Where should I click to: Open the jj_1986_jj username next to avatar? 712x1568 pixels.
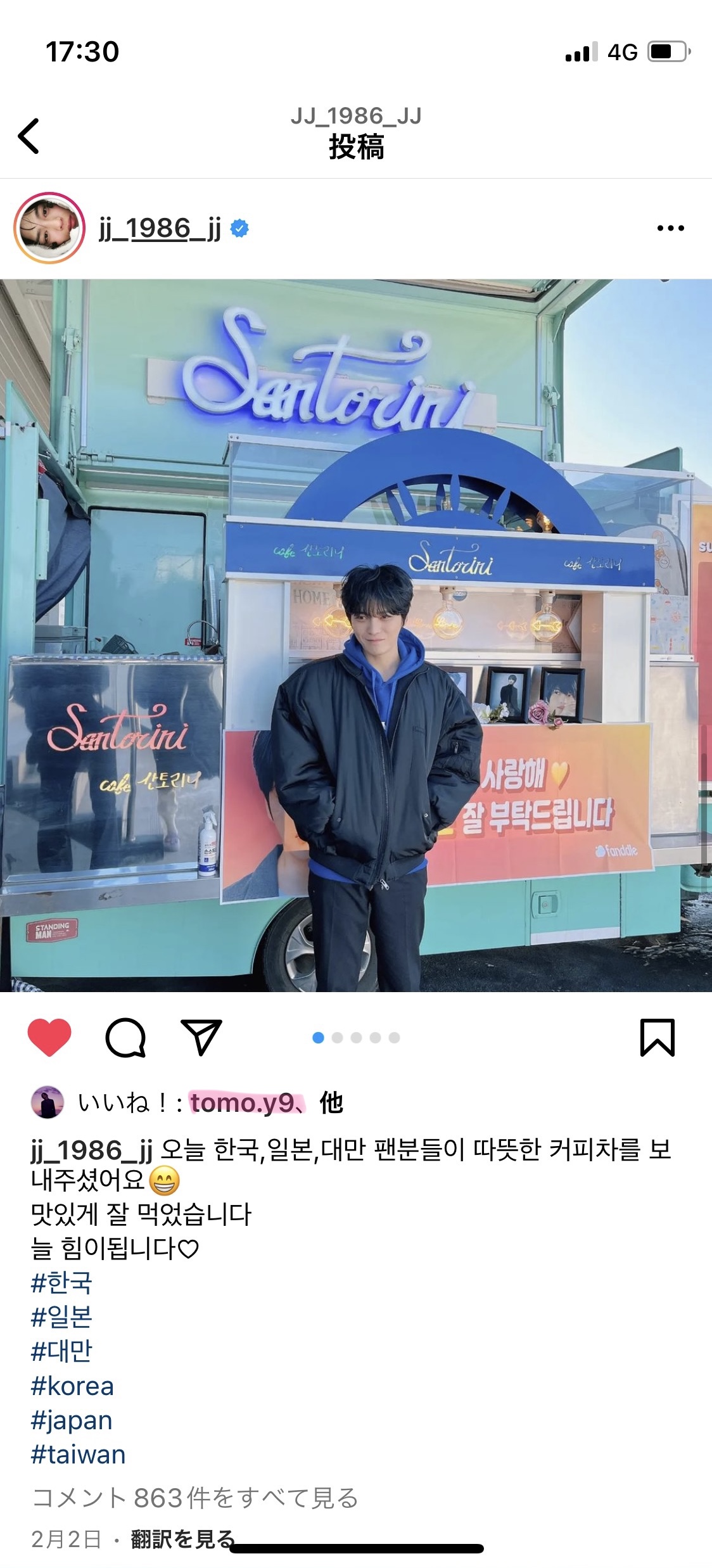click(160, 229)
